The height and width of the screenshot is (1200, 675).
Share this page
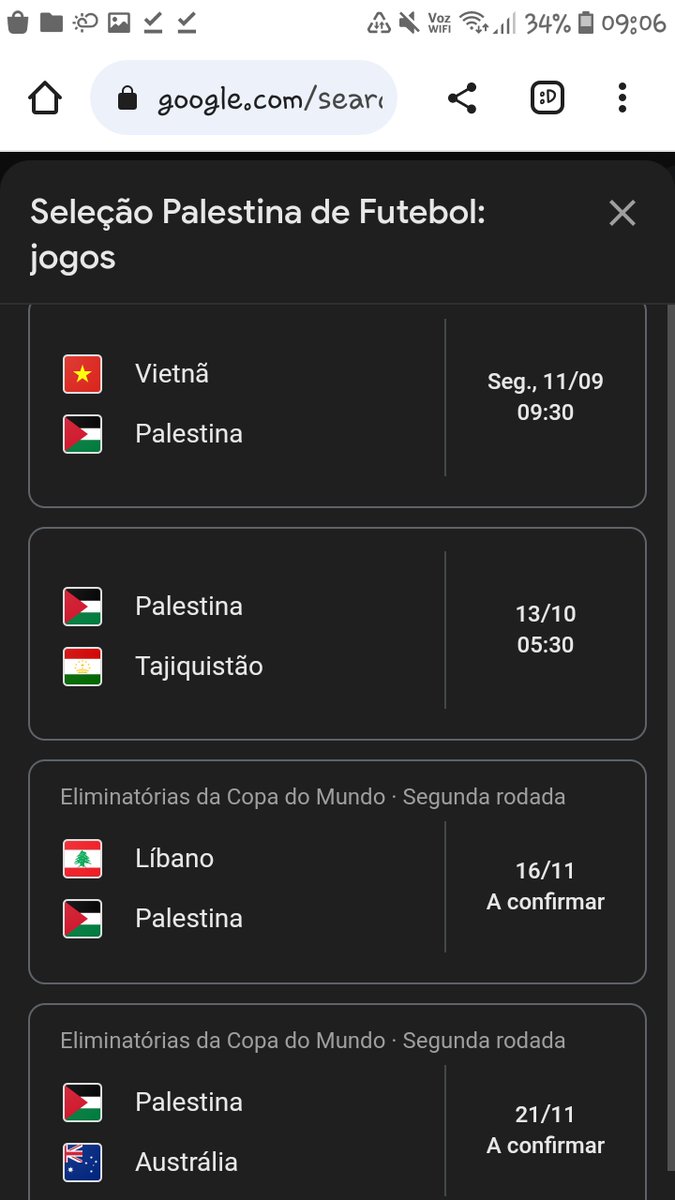coord(462,98)
